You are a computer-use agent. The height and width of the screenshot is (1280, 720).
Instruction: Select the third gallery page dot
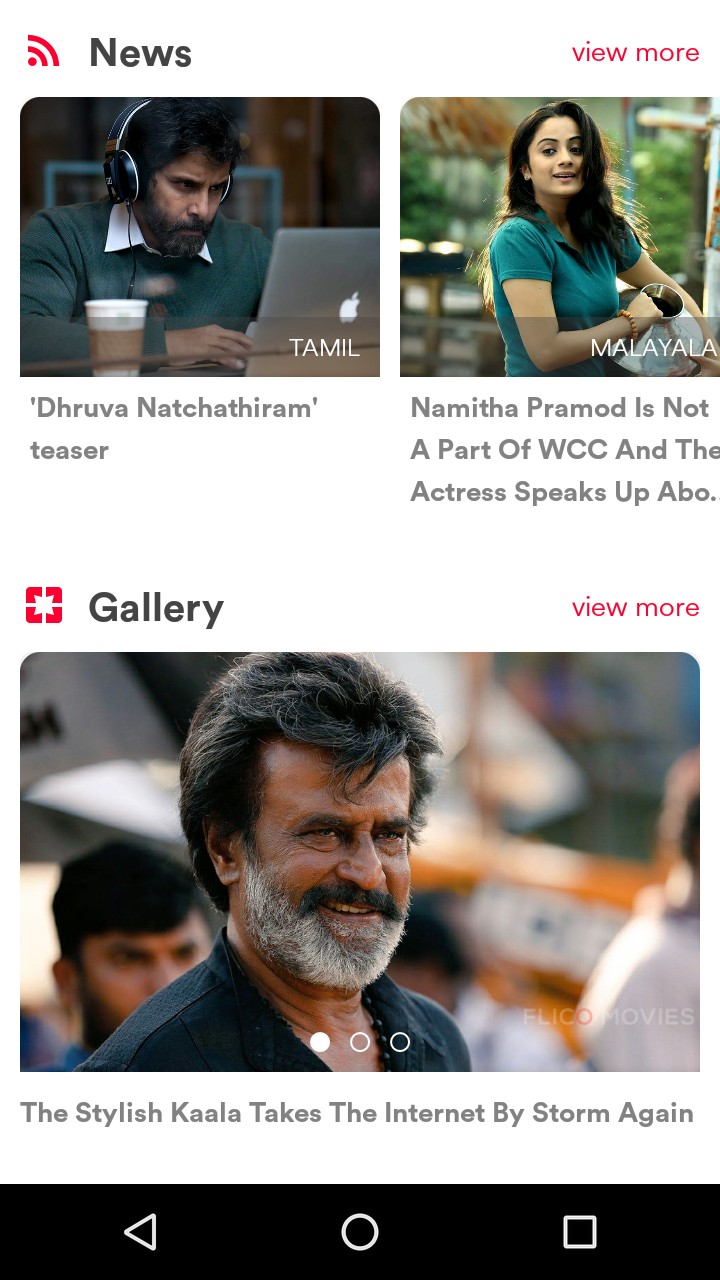[400, 1042]
